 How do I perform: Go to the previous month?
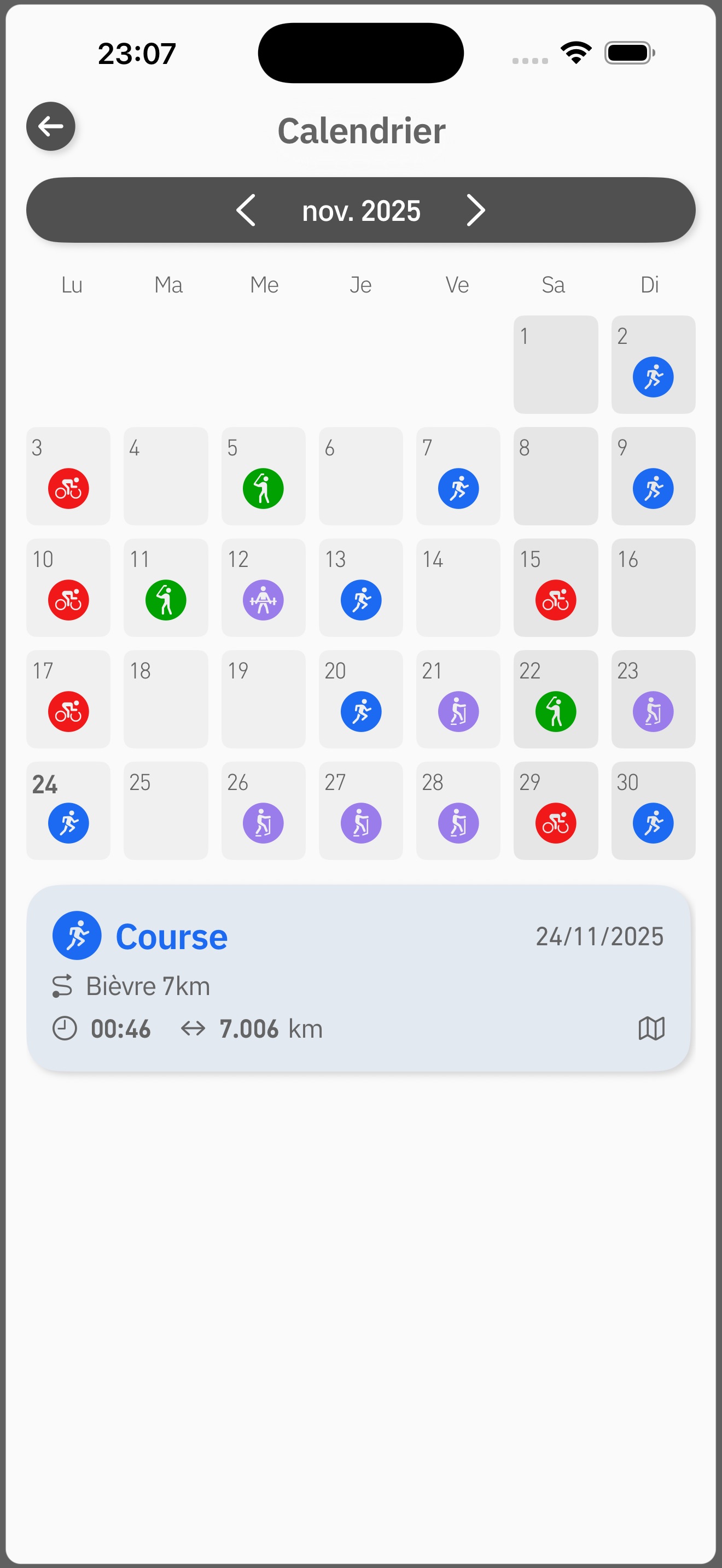pyautogui.click(x=246, y=210)
